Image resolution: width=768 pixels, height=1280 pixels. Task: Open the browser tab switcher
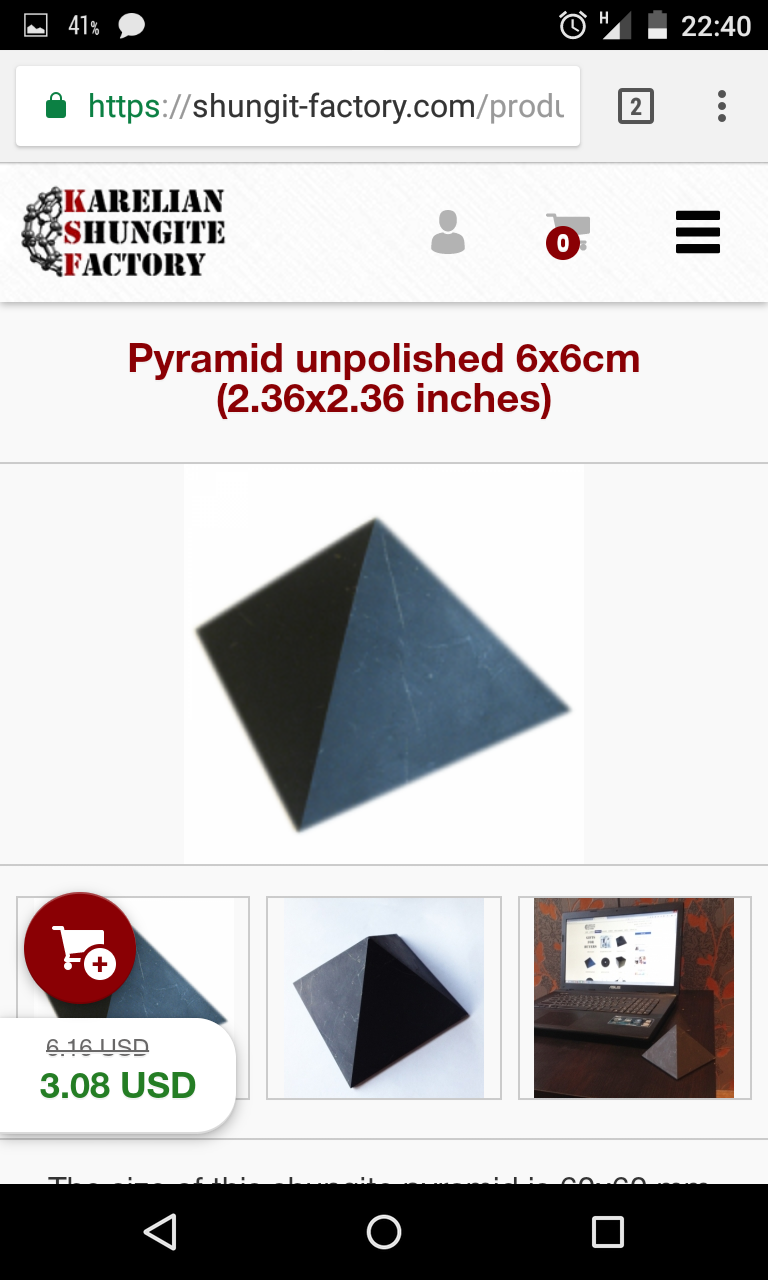pos(636,106)
